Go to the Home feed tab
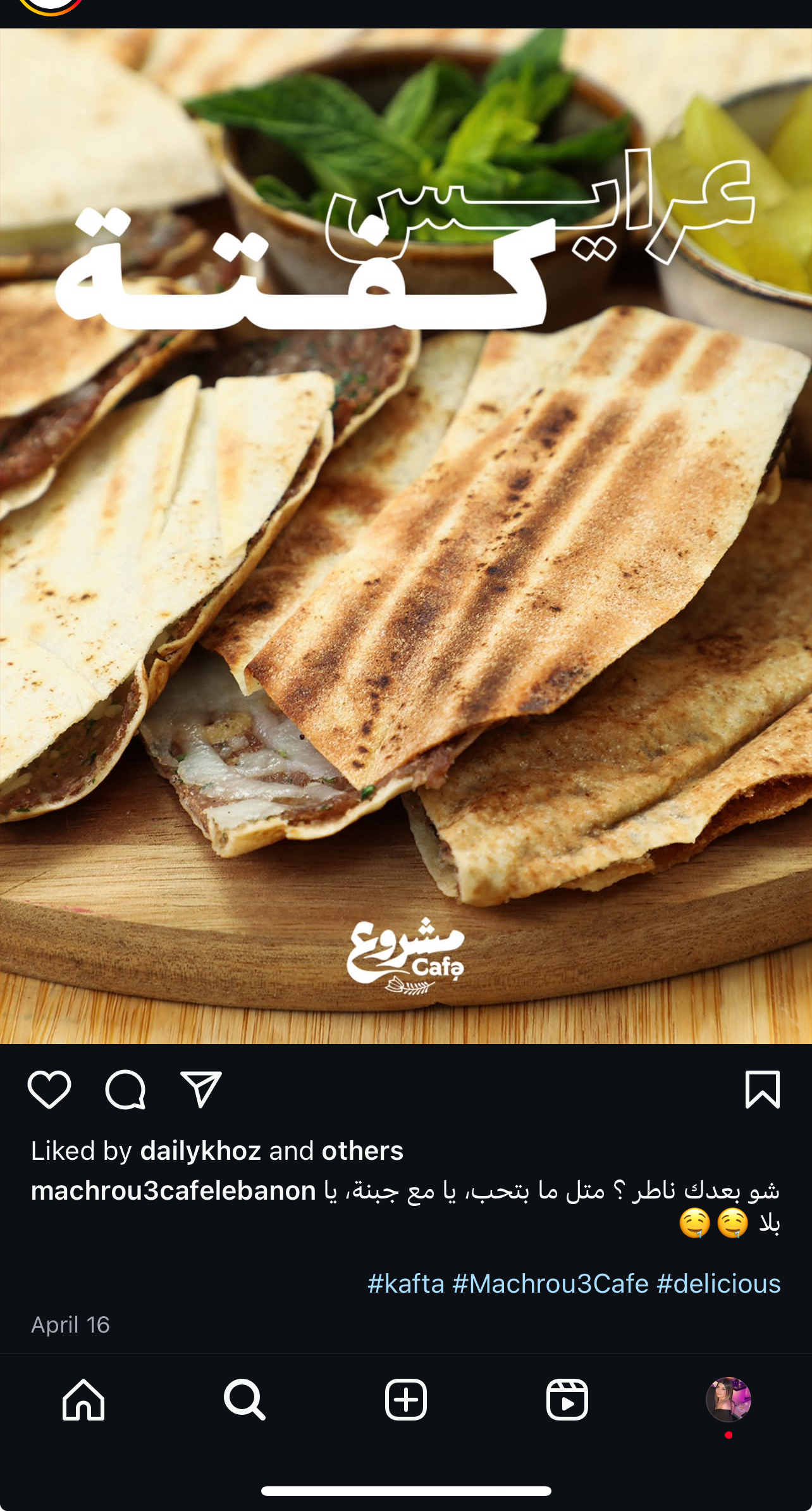This screenshot has height=1511, width=812. (x=83, y=1400)
